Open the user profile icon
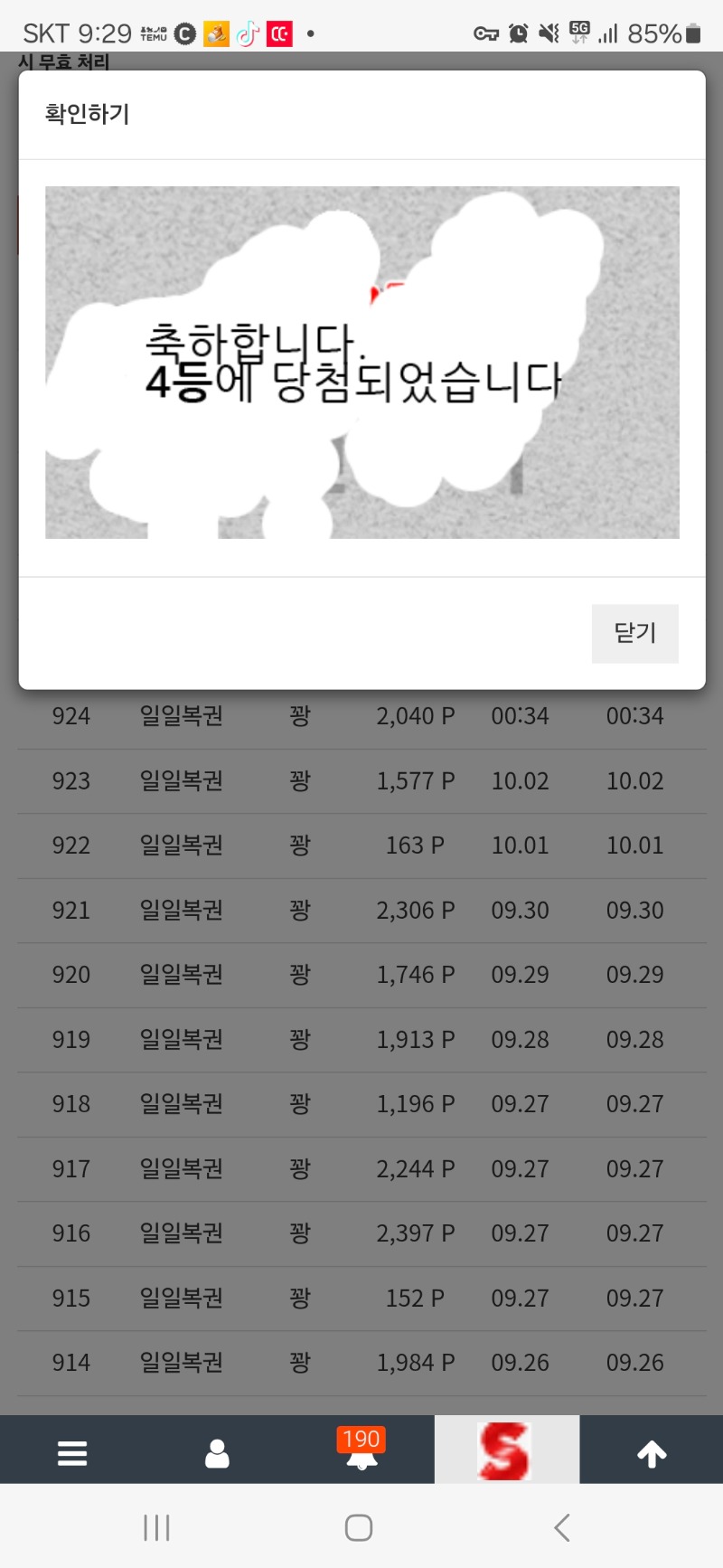Viewport: 723px width, 1568px height. point(217,1453)
